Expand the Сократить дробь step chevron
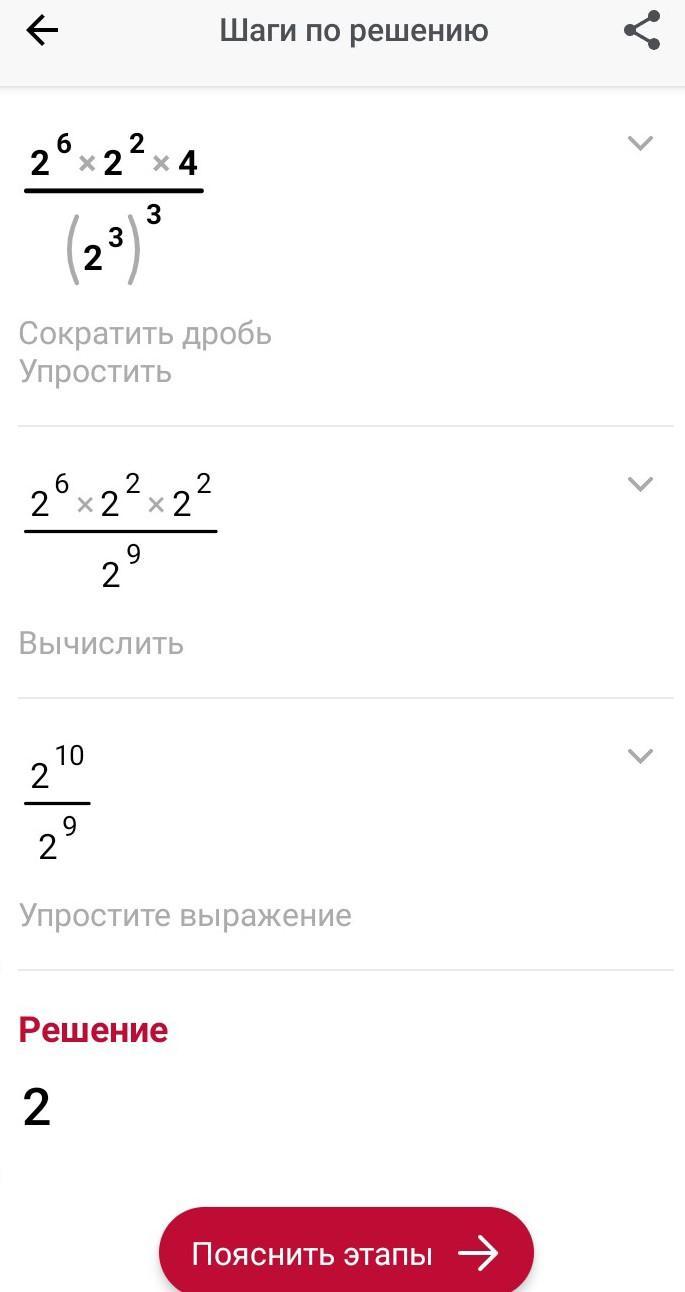Screen dimensions: 685x1292 point(640,143)
